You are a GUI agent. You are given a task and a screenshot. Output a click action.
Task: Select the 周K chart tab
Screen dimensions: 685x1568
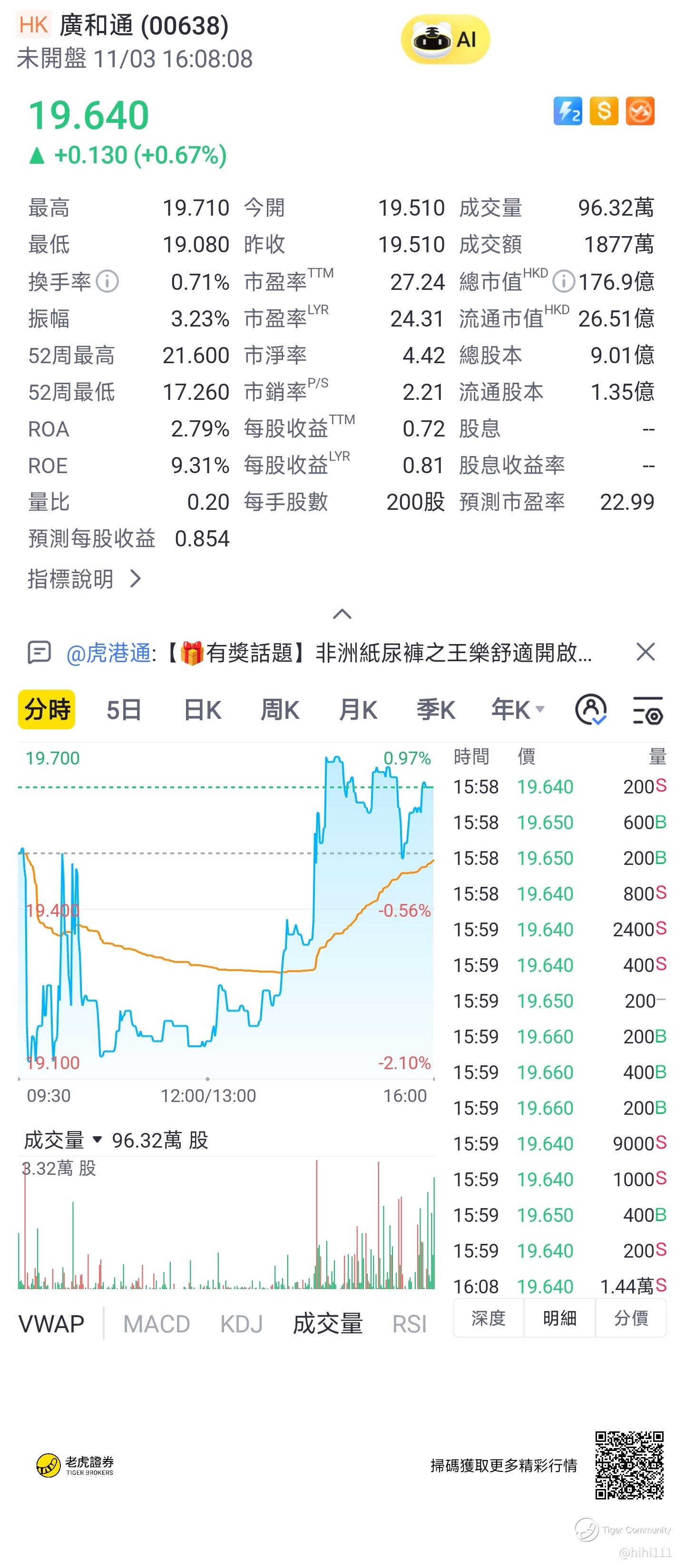(279, 710)
